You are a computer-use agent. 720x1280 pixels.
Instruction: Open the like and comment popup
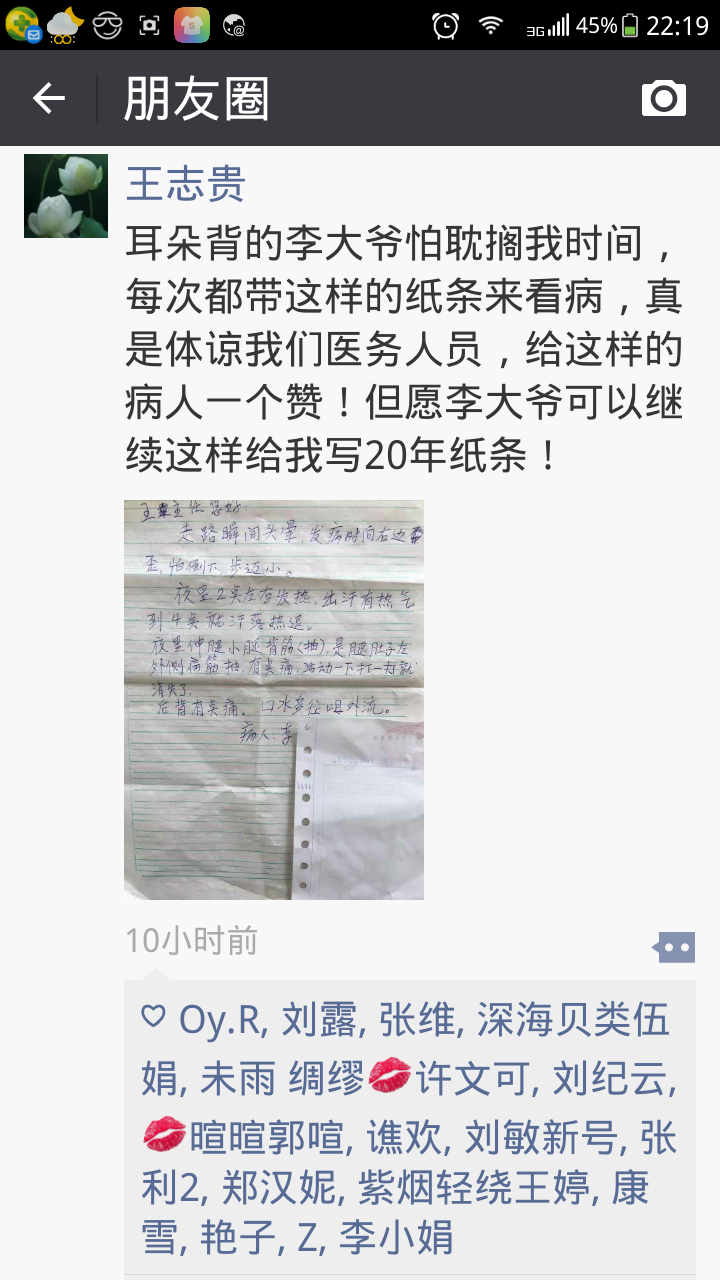click(x=675, y=947)
